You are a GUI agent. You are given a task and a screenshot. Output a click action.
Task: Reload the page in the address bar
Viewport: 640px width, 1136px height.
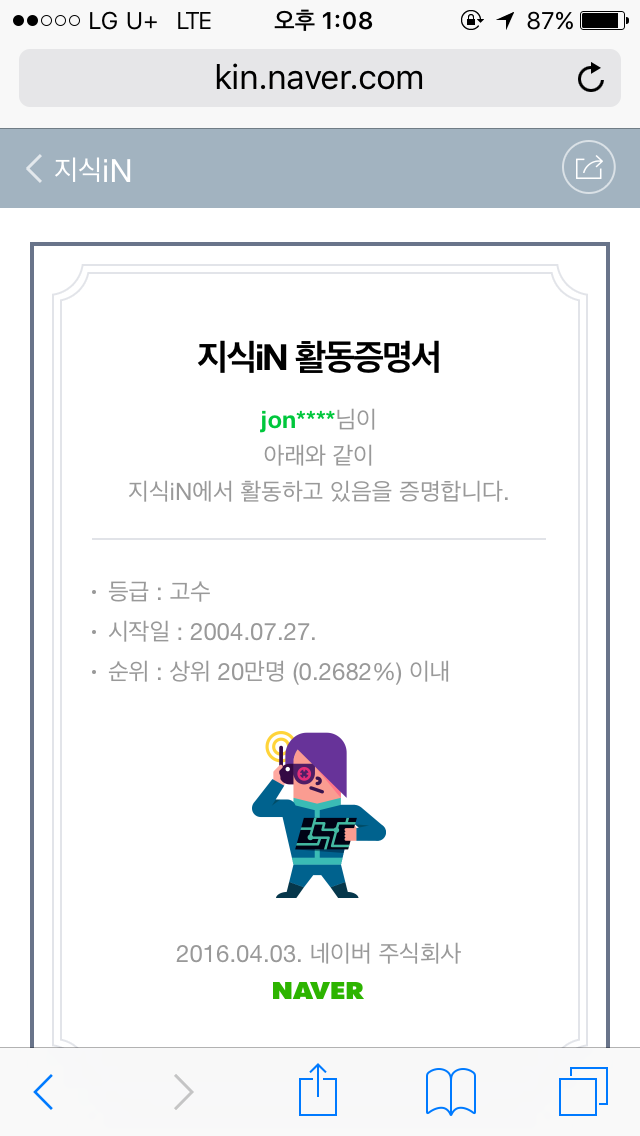pyautogui.click(x=591, y=78)
